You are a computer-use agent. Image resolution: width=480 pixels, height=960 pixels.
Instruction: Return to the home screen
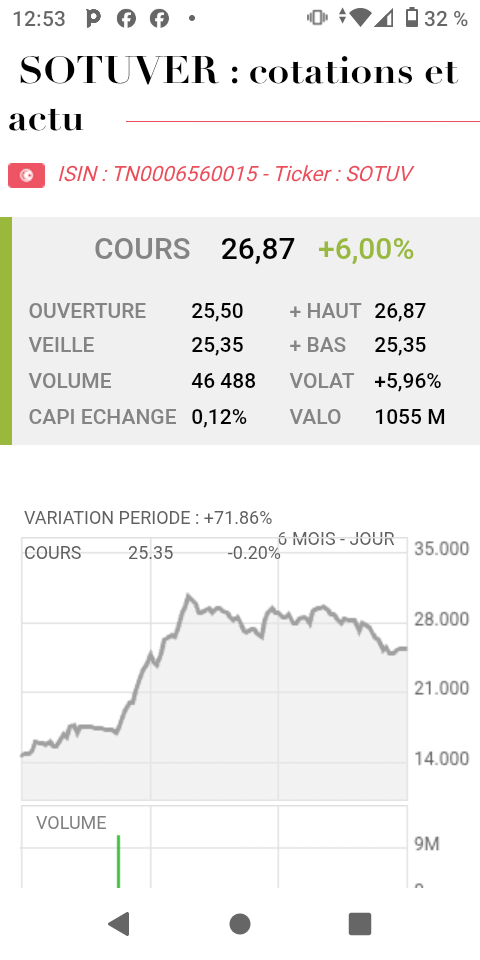(x=240, y=924)
